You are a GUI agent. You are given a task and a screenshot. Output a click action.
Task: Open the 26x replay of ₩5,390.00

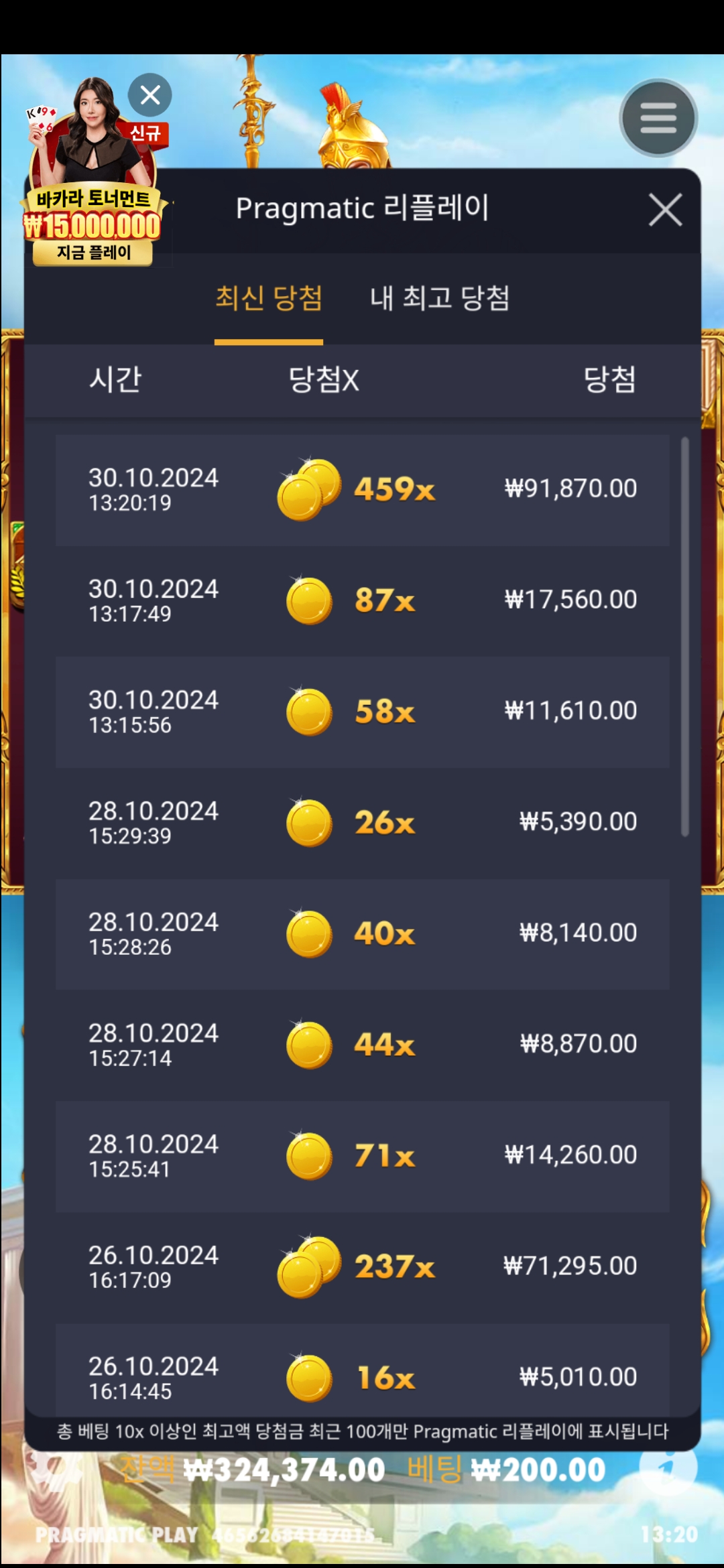coord(363,824)
